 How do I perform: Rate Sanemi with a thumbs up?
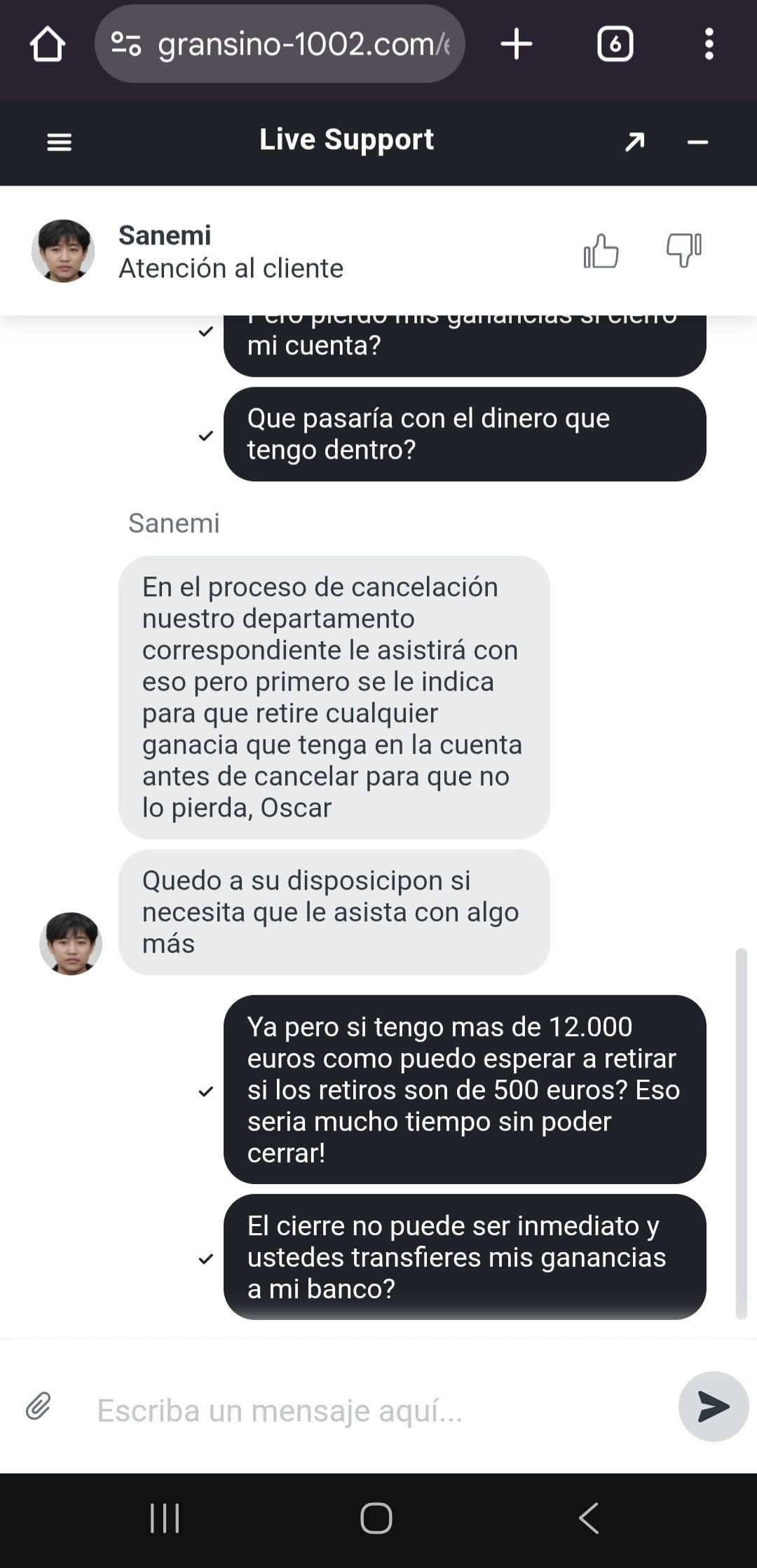601,251
